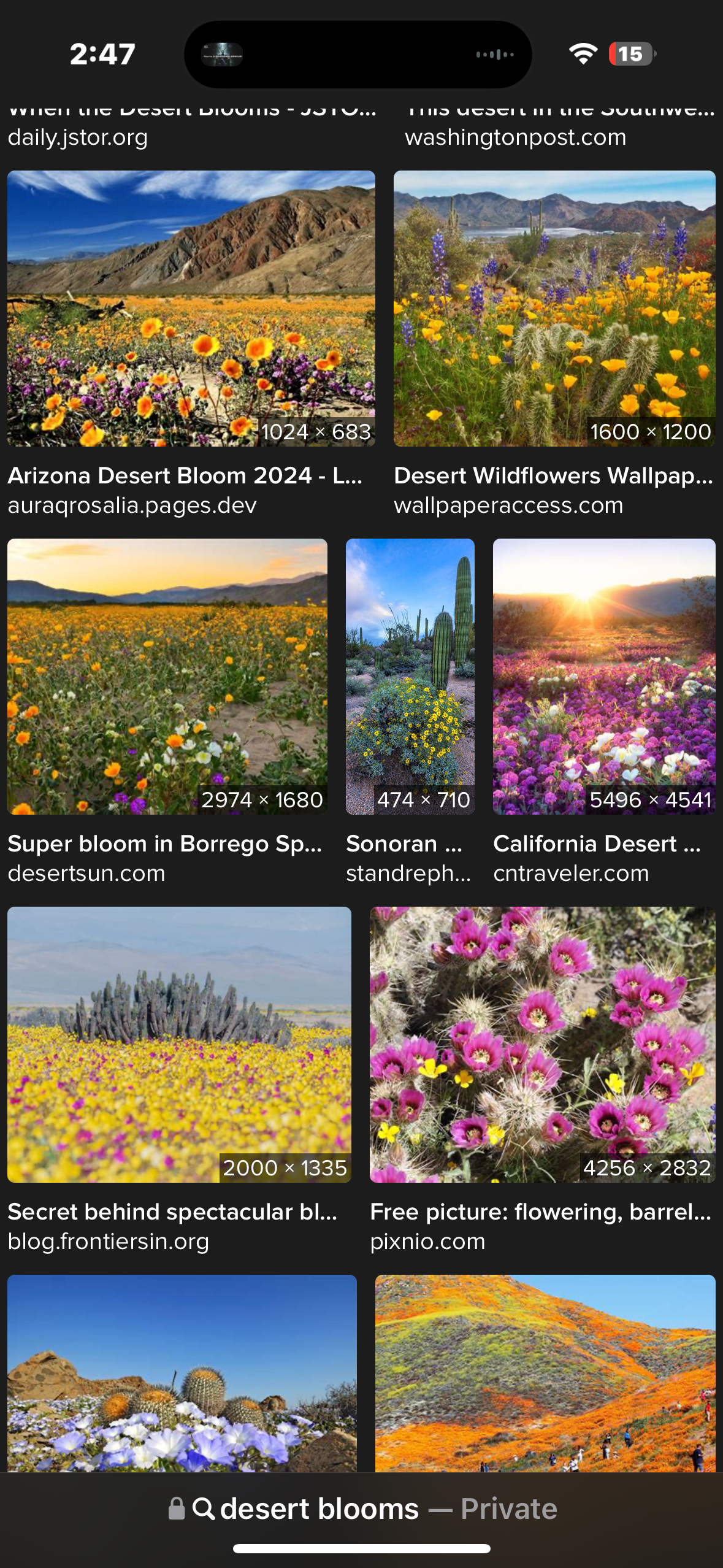Tap the desert blooms address bar
The image size is (723, 1568).
362,1508
